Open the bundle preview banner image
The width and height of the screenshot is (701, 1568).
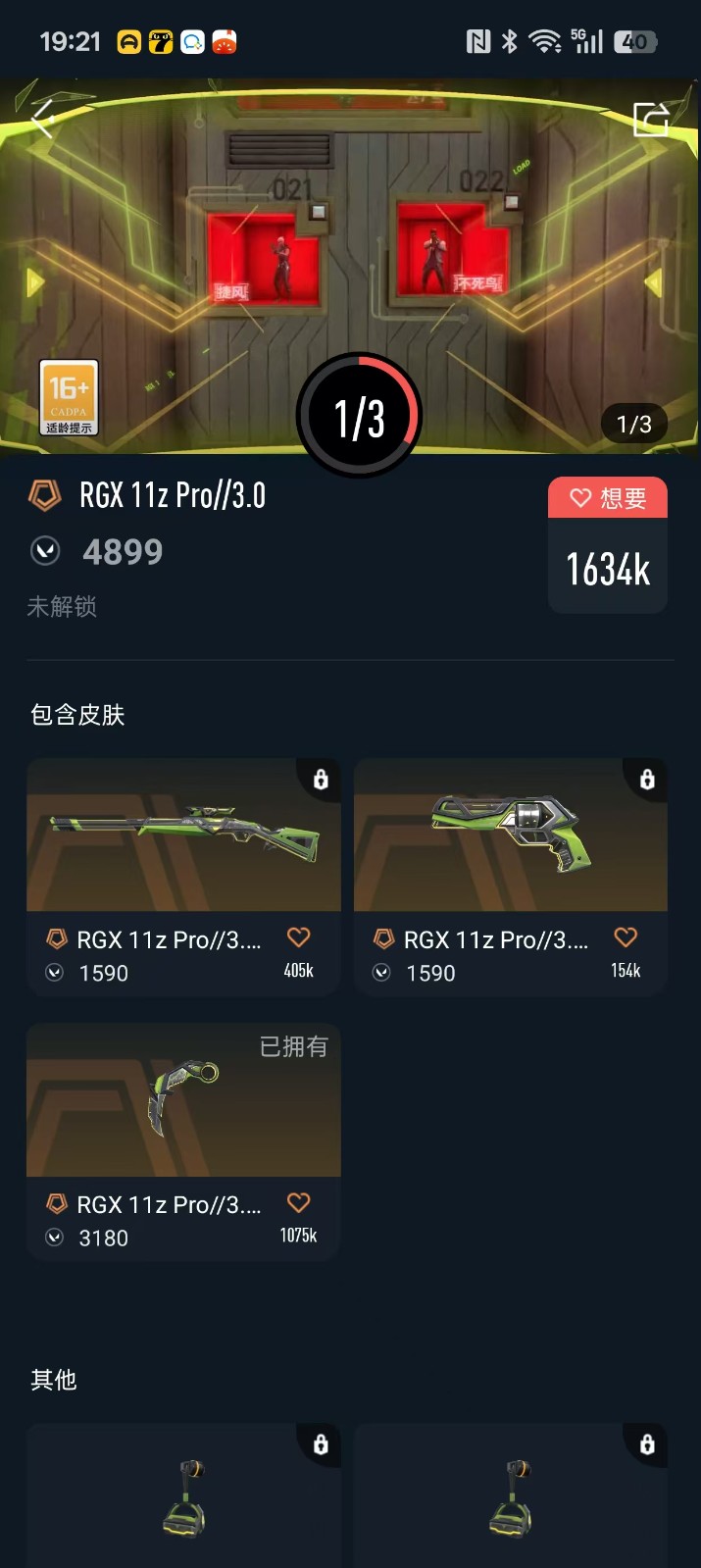tap(350, 266)
